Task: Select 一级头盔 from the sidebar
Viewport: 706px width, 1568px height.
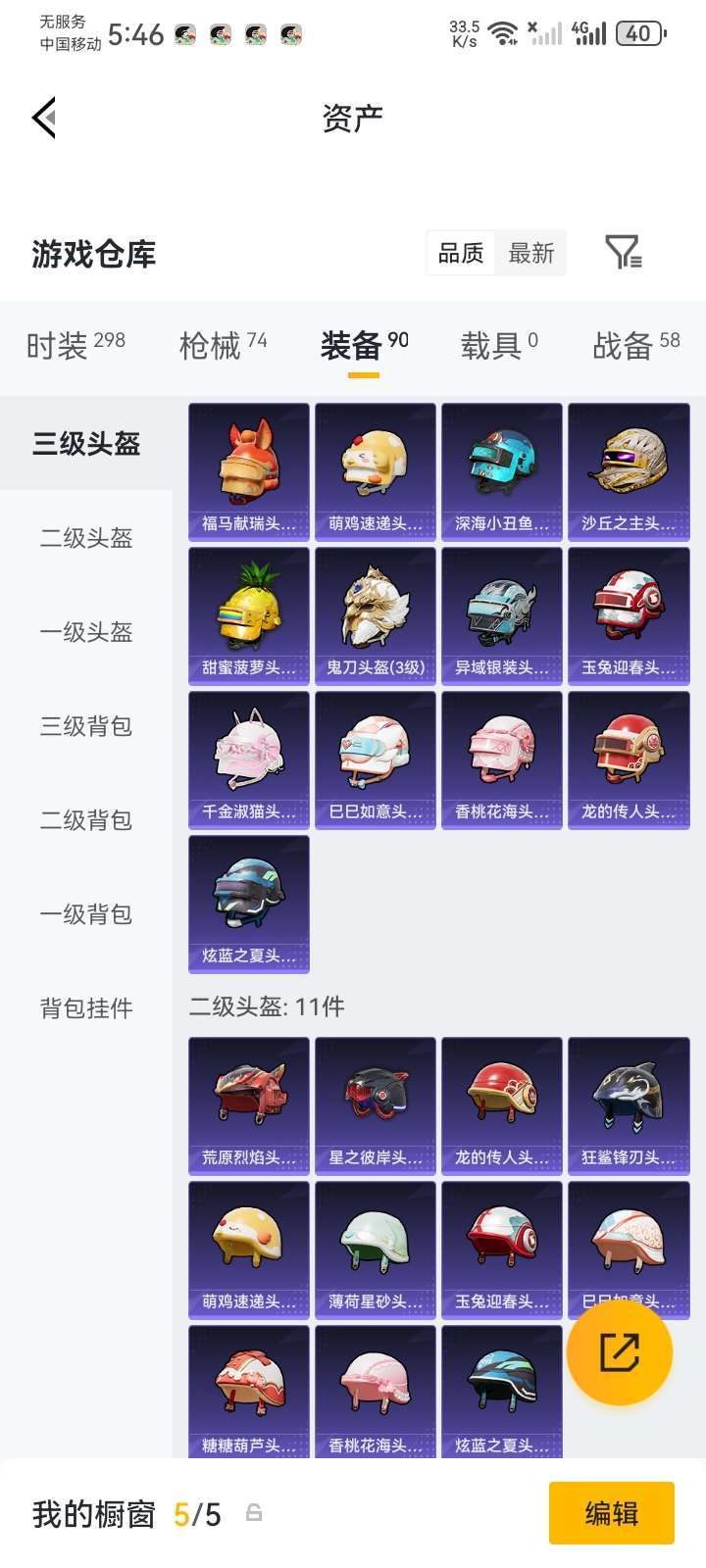Action: [86, 633]
